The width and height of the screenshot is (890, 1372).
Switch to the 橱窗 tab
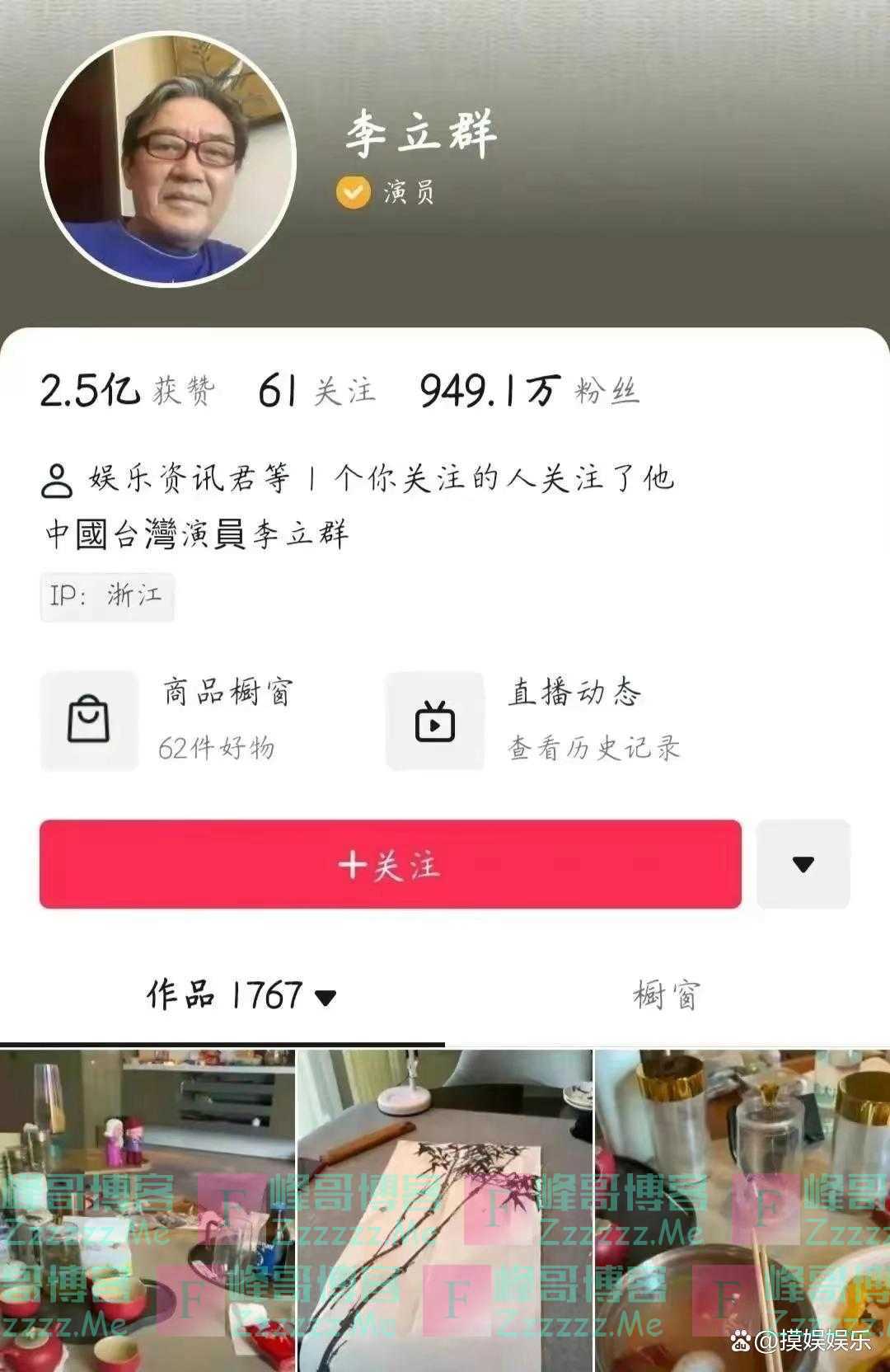(x=669, y=996)
